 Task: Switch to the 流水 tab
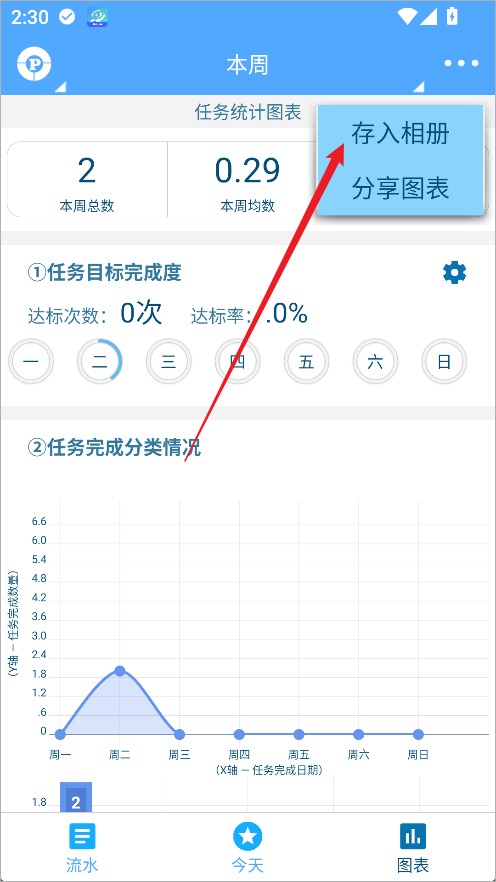[82, 847]
